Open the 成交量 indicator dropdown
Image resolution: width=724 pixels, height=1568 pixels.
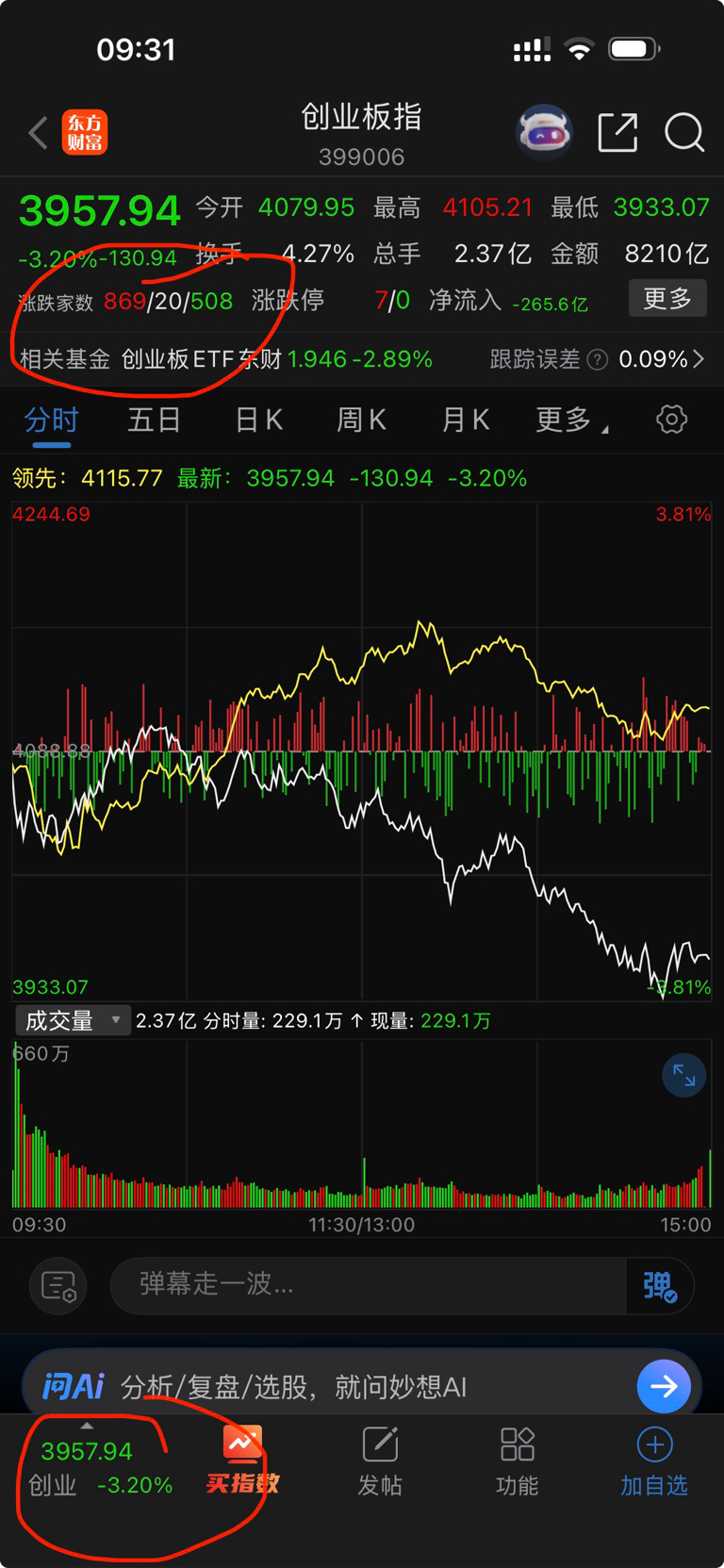coord(73,1020)
